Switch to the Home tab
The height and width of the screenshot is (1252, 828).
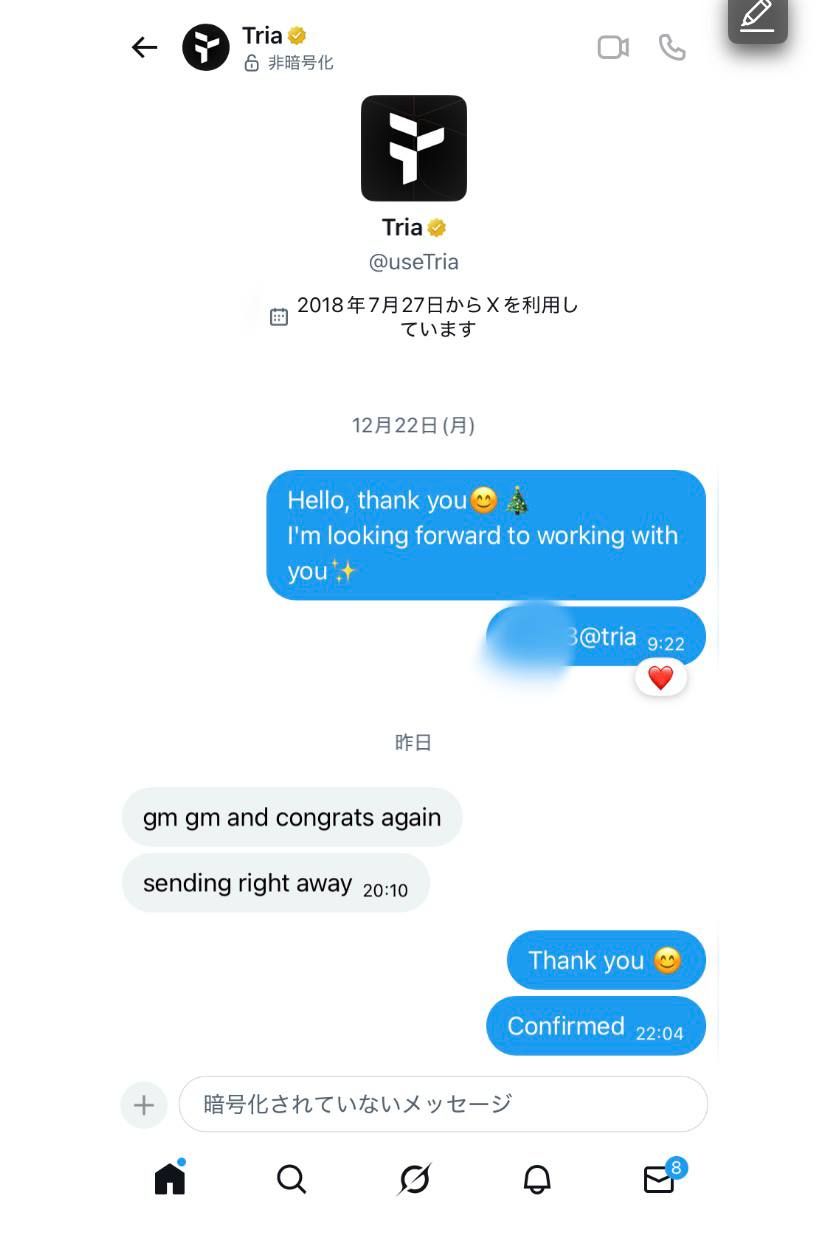click(170, 1179)
